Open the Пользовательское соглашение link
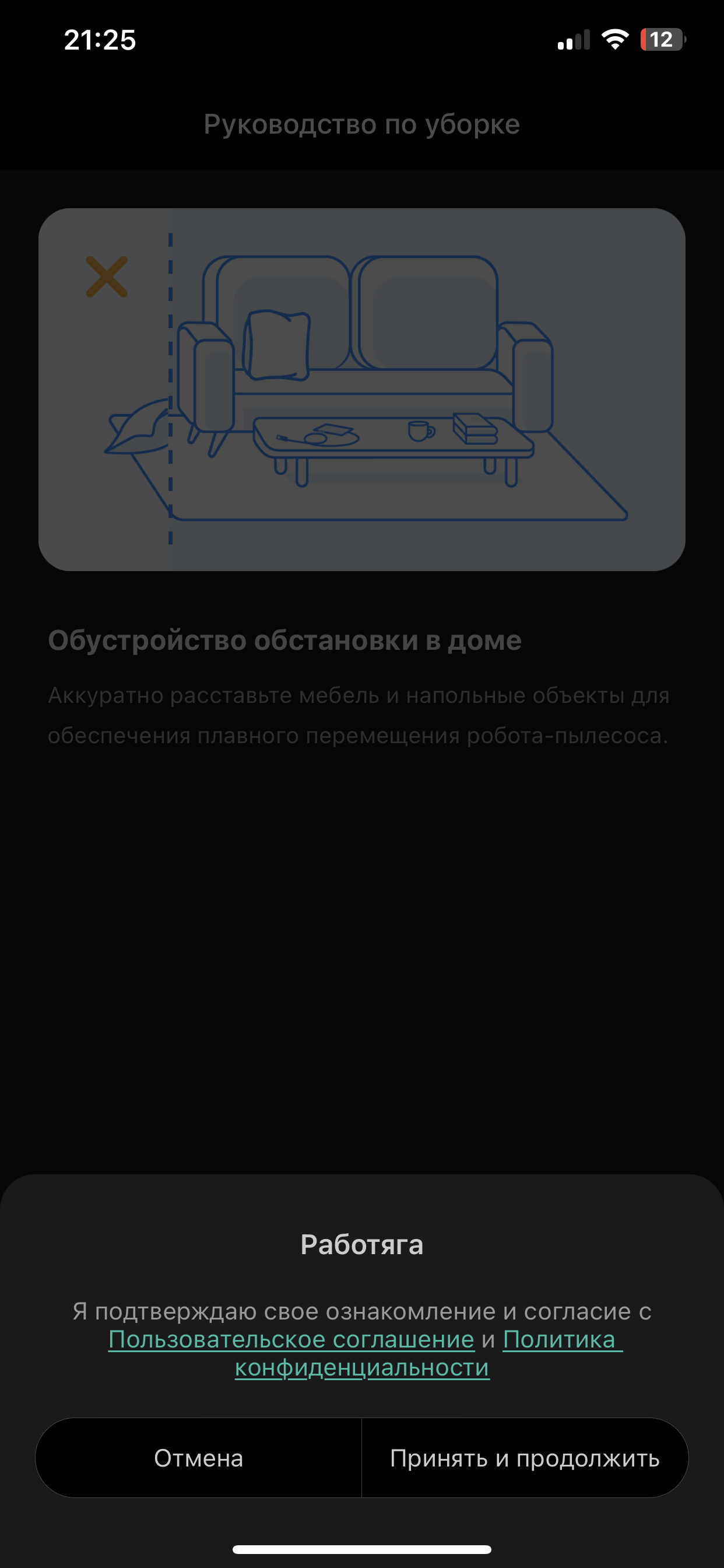 point(291,1339)
